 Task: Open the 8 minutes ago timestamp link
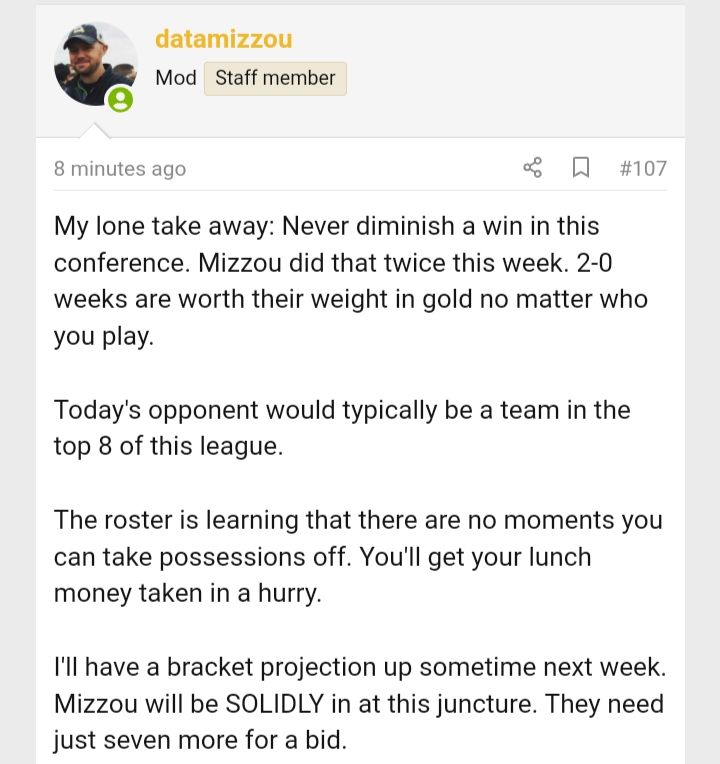tap(120, 169)
